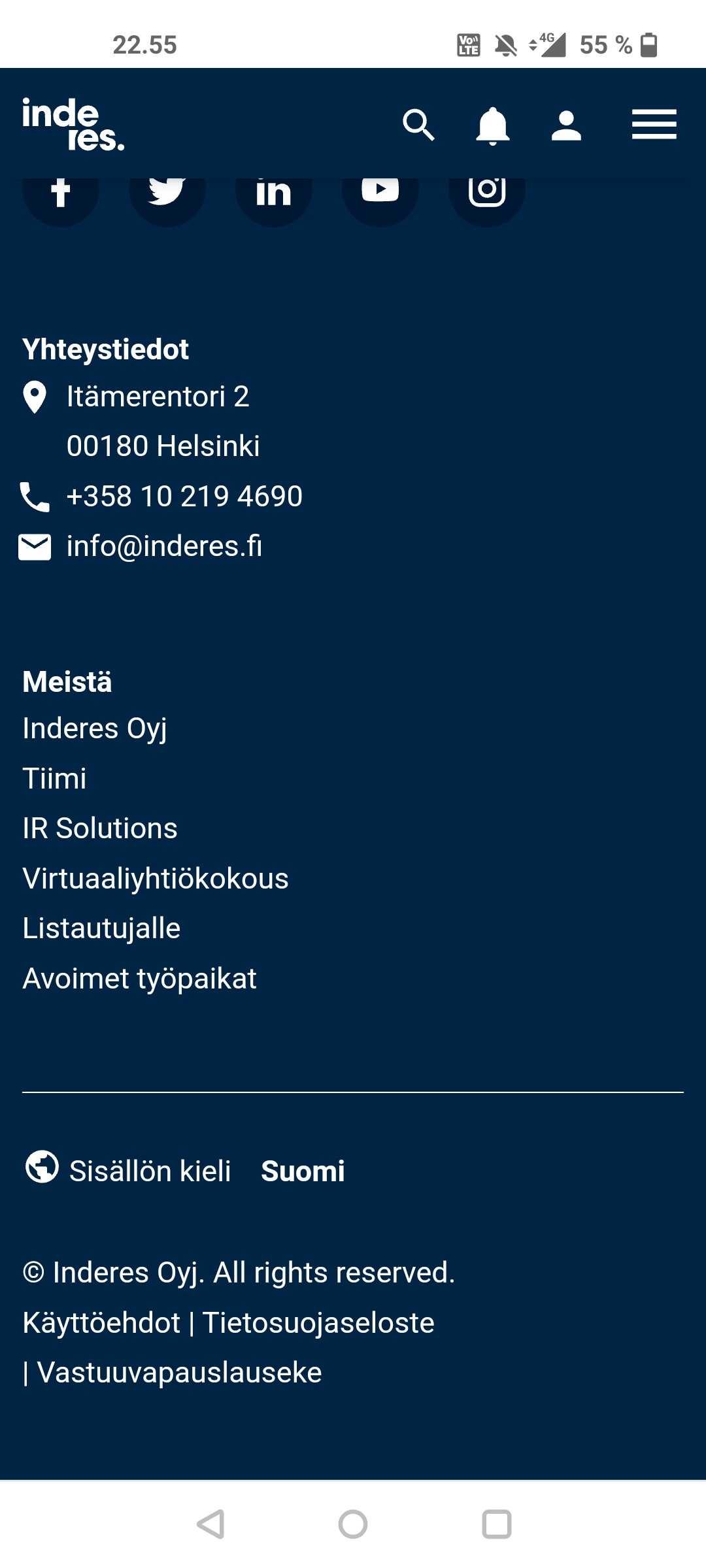
Task: Call +358 10 219 4690
Action: (x=184, y=497)
